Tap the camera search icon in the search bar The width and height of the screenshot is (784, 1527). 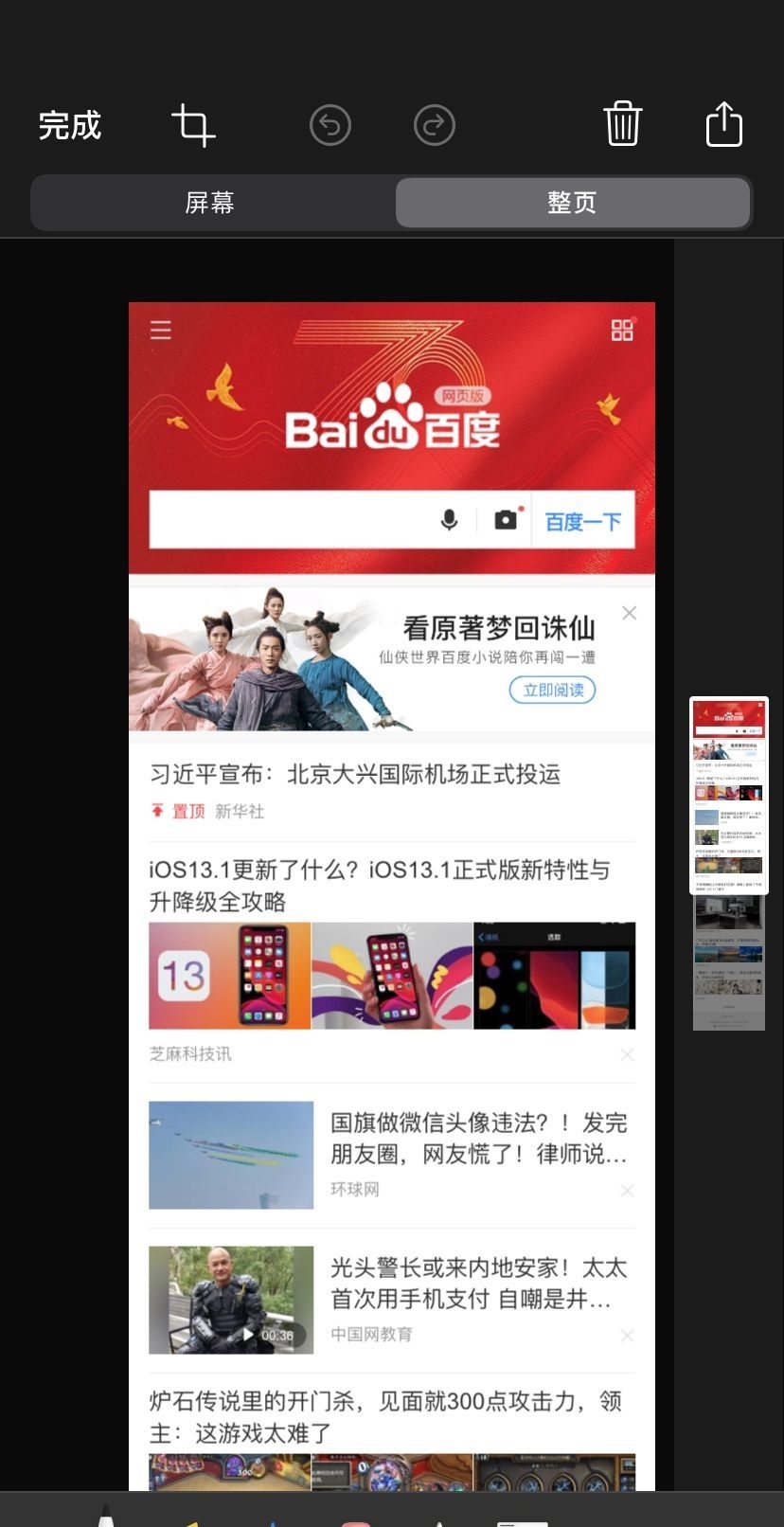505,520
